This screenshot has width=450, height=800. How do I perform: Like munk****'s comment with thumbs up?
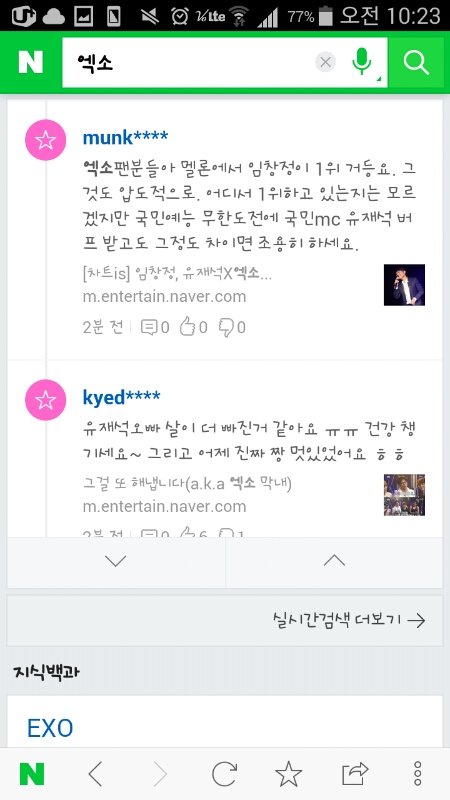point(193,327)
